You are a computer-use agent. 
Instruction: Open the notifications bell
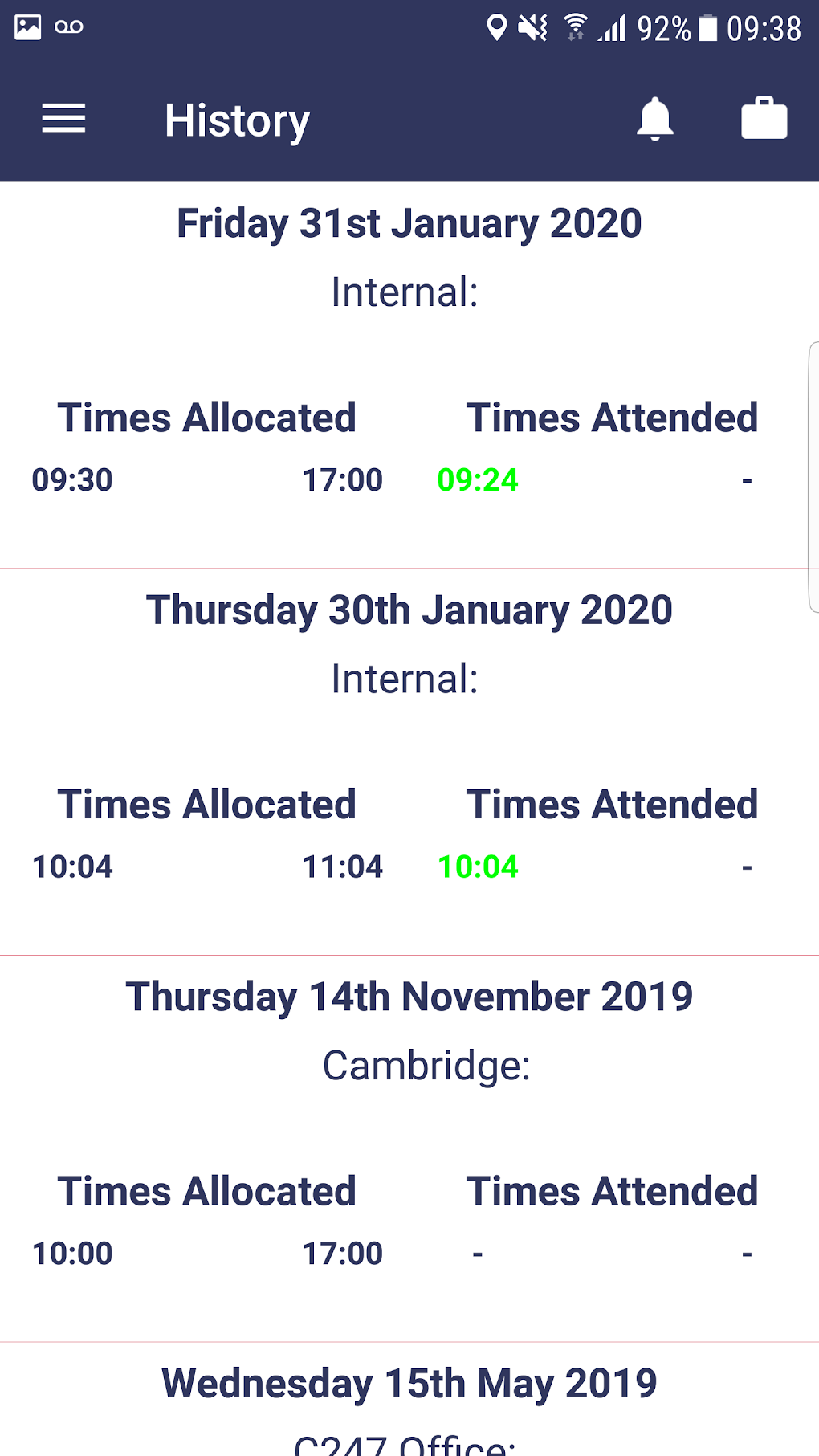(x=654, y=119)
